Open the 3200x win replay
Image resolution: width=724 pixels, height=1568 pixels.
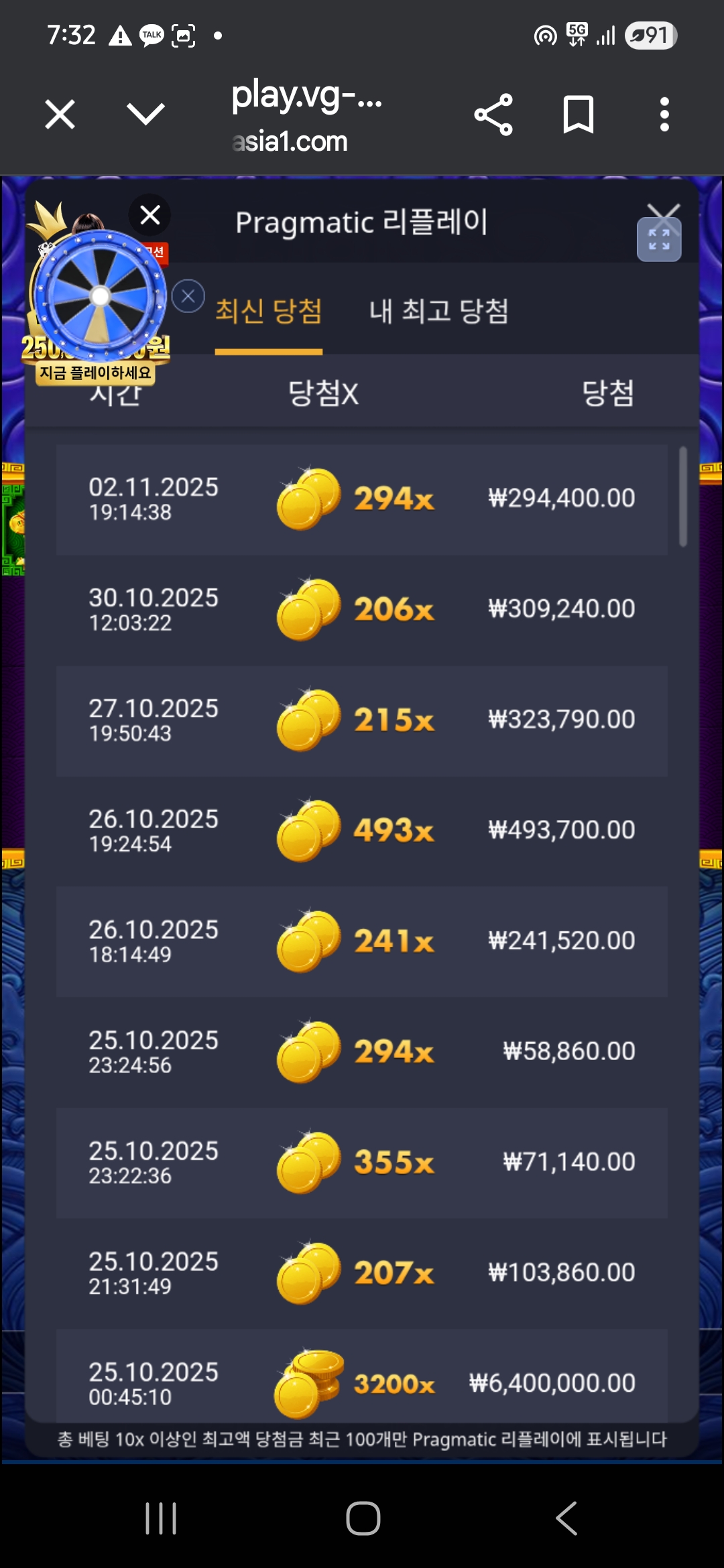tap(362, 1380)
